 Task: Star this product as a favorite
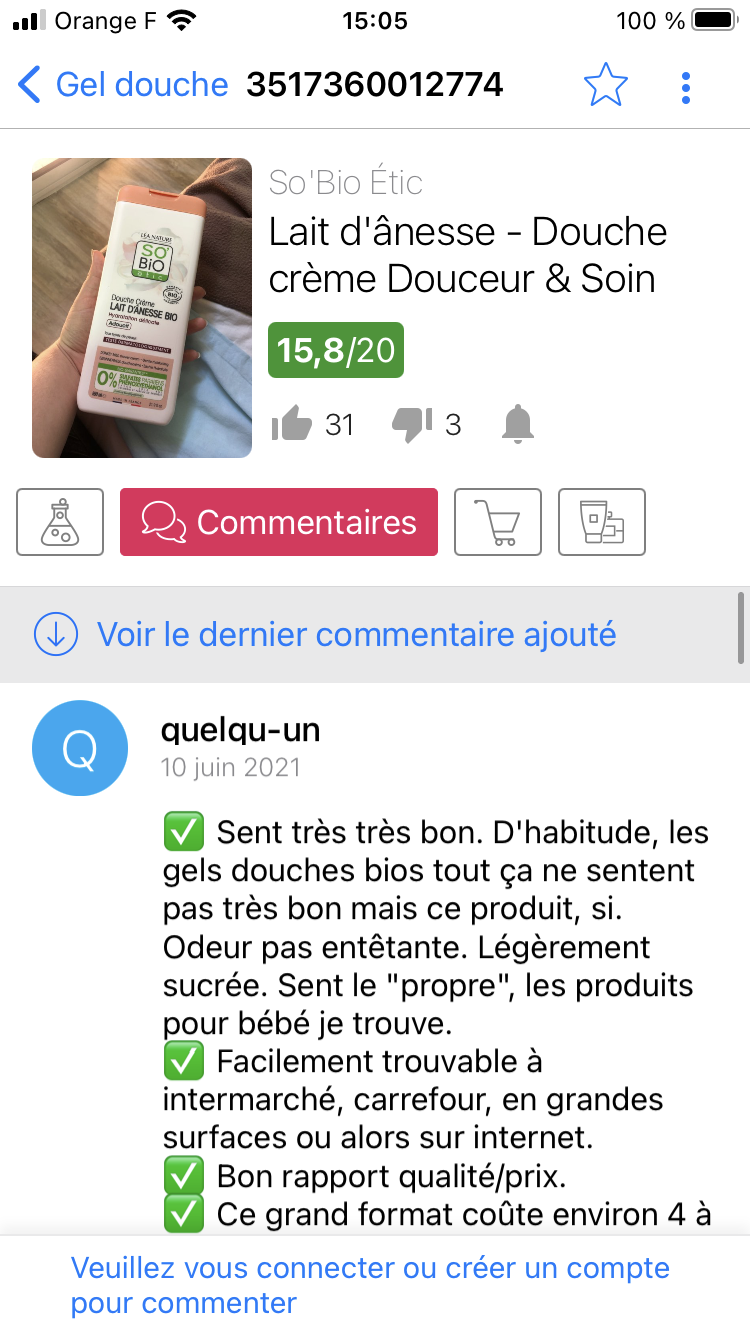pyautogui.click(x=606, y=86)
